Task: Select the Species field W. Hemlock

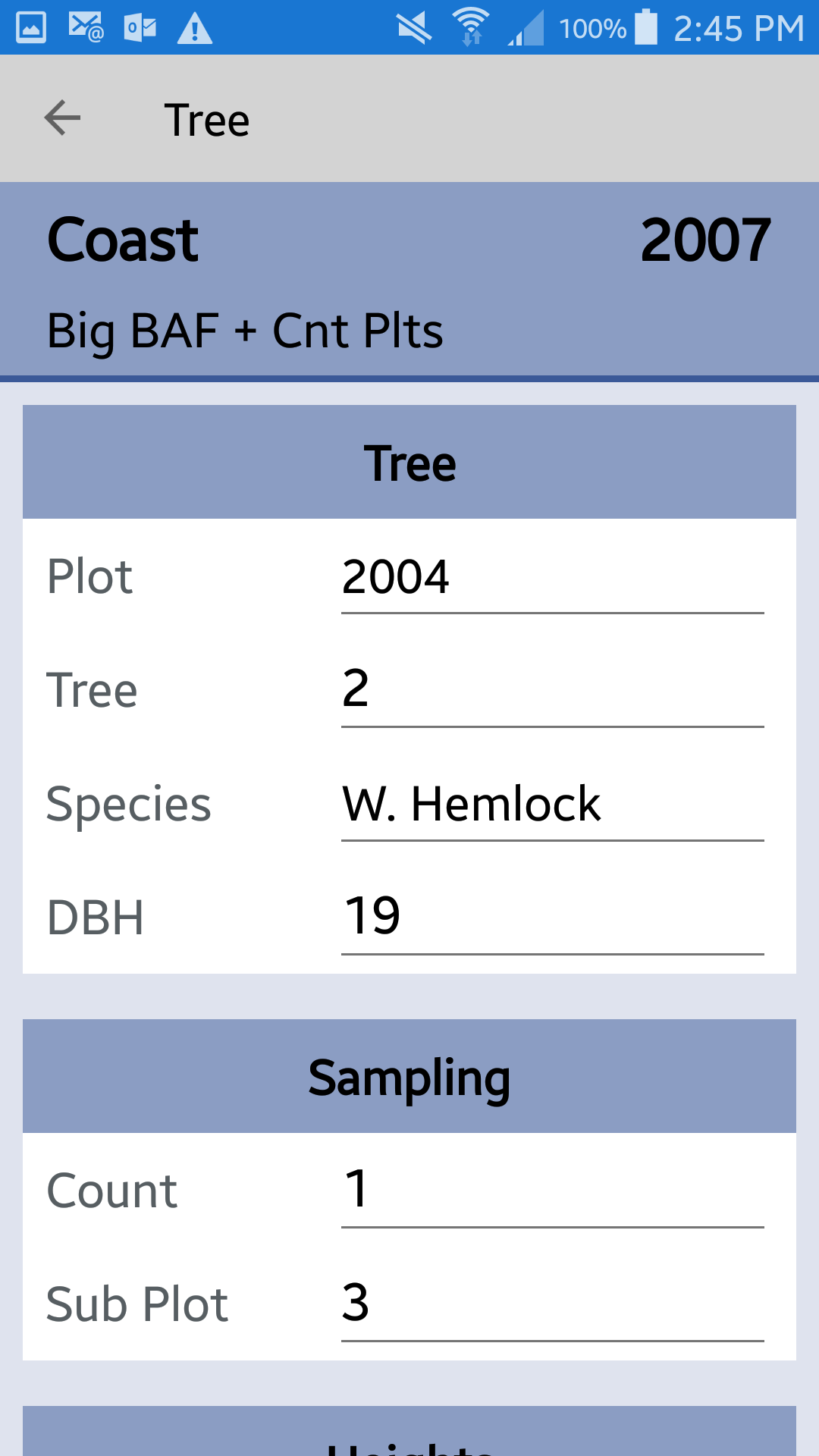Action: (x=552, y=804)
